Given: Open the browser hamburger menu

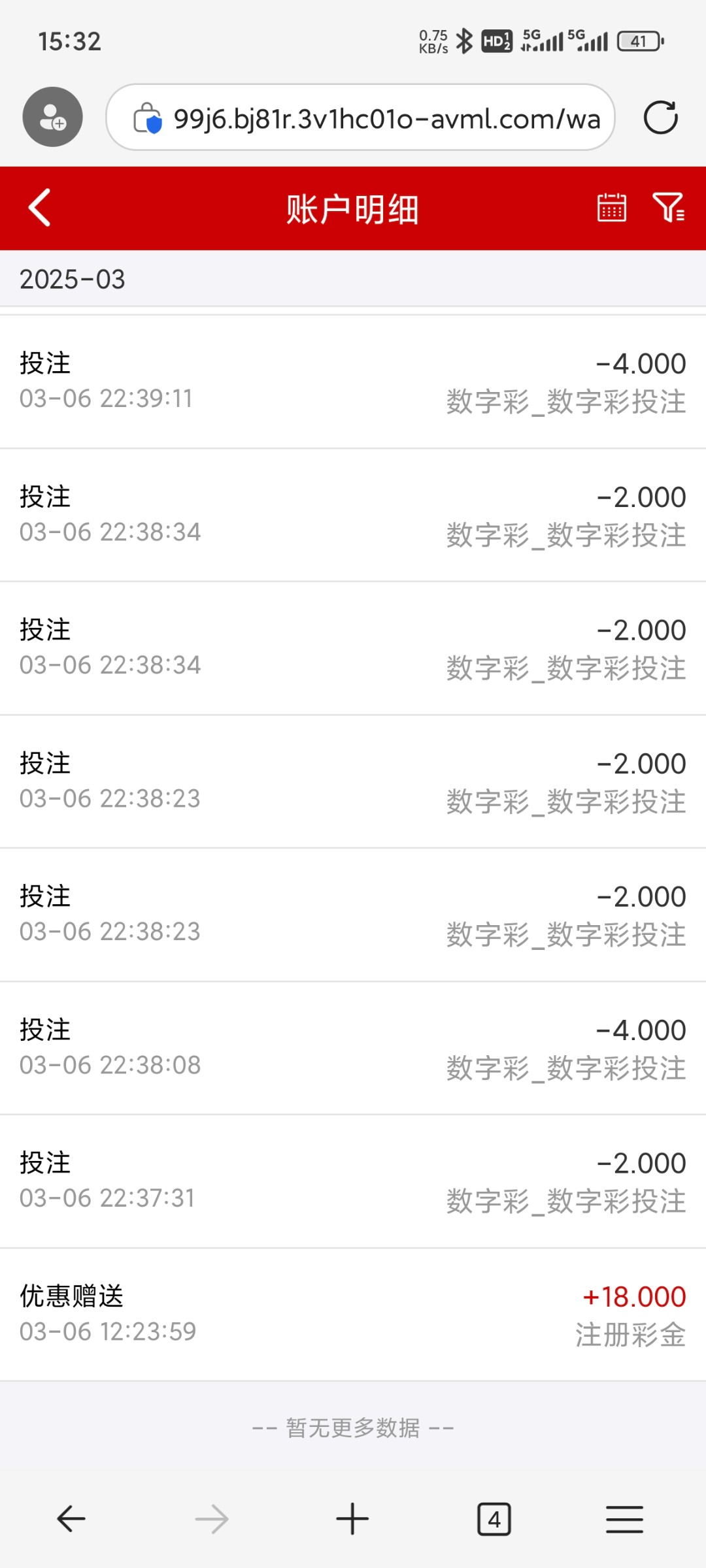Looking at the screenshot, I should coord(624,1518).
